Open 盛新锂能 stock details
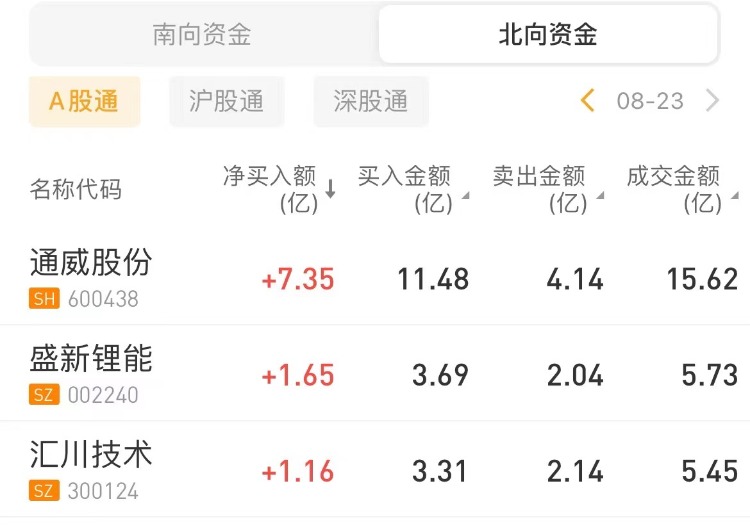Screen dimensions: 750x529 (91, 373)
